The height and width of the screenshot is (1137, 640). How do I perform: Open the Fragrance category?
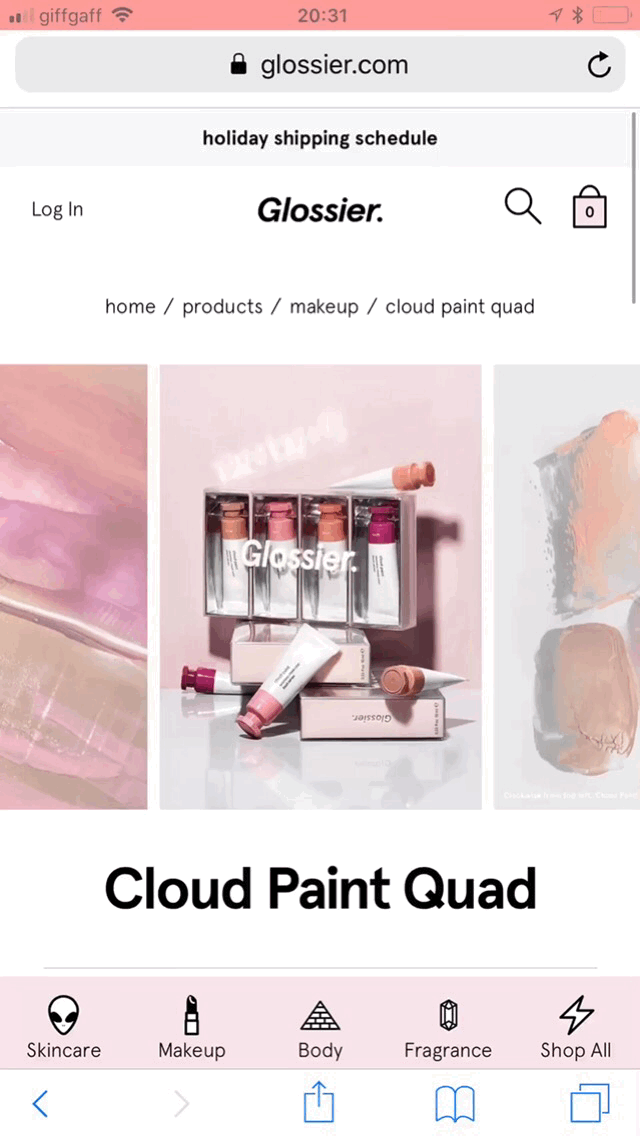coord(448,1027)
